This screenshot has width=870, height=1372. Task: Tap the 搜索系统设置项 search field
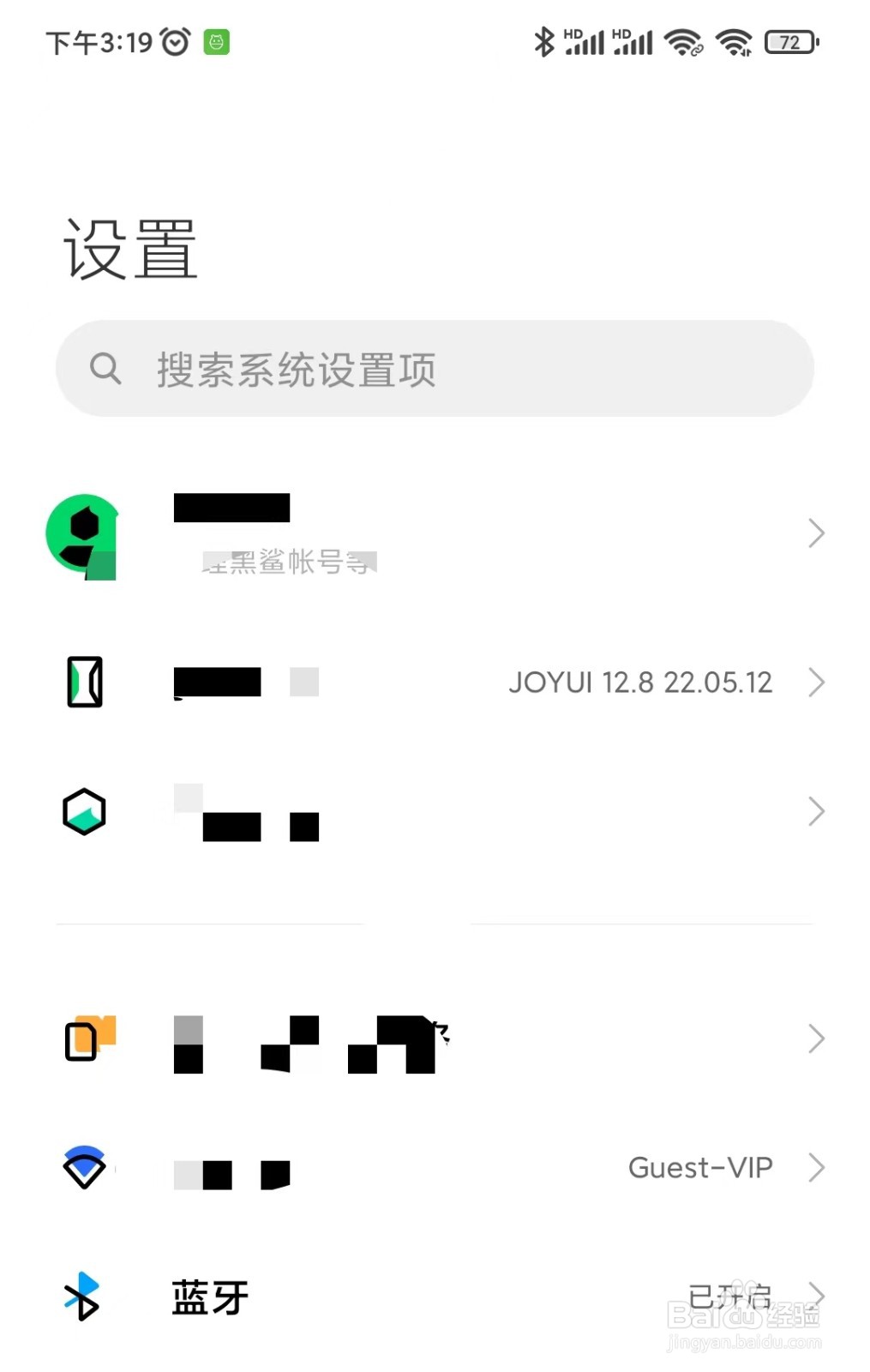point(296,369)
